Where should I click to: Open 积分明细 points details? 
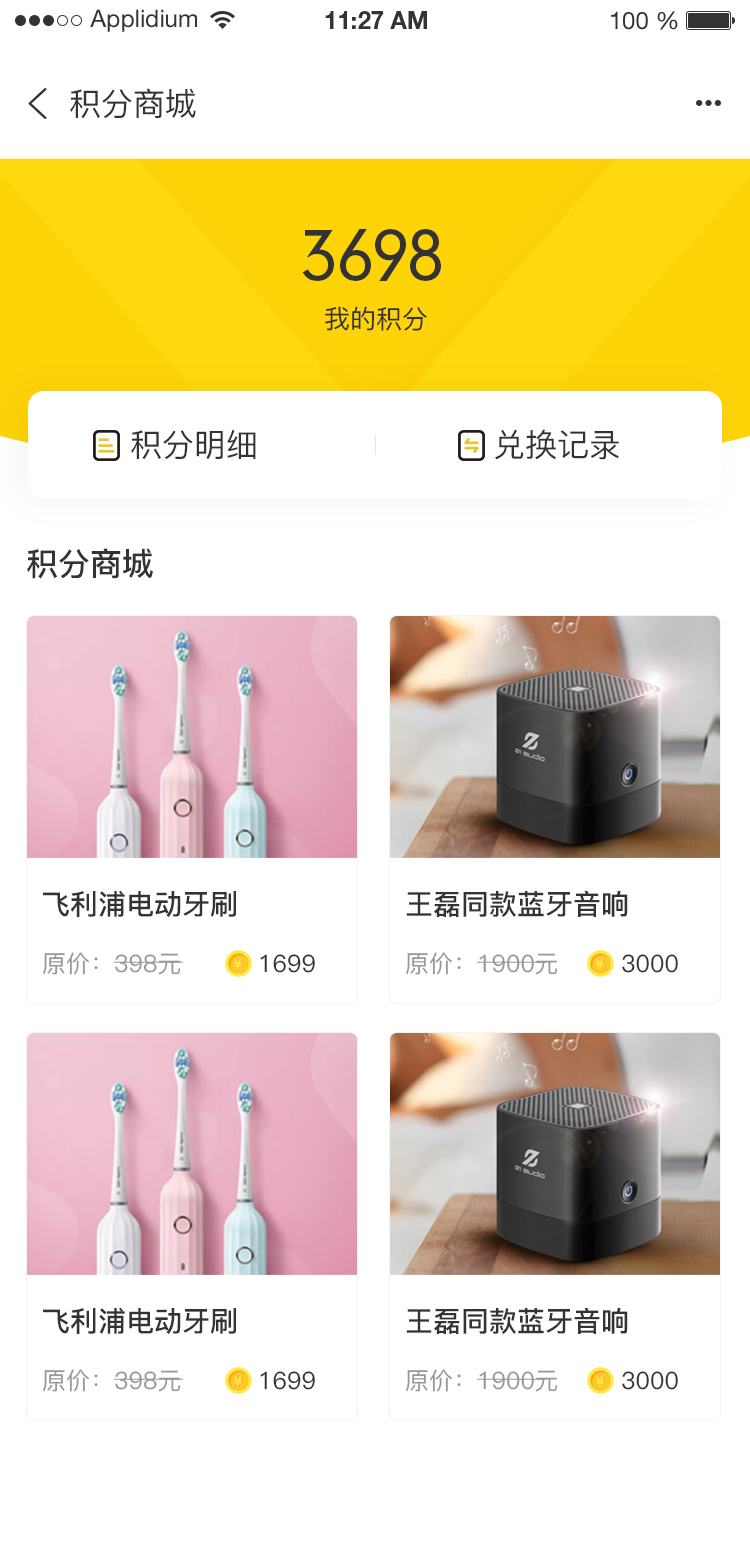[x=175, y=445]
